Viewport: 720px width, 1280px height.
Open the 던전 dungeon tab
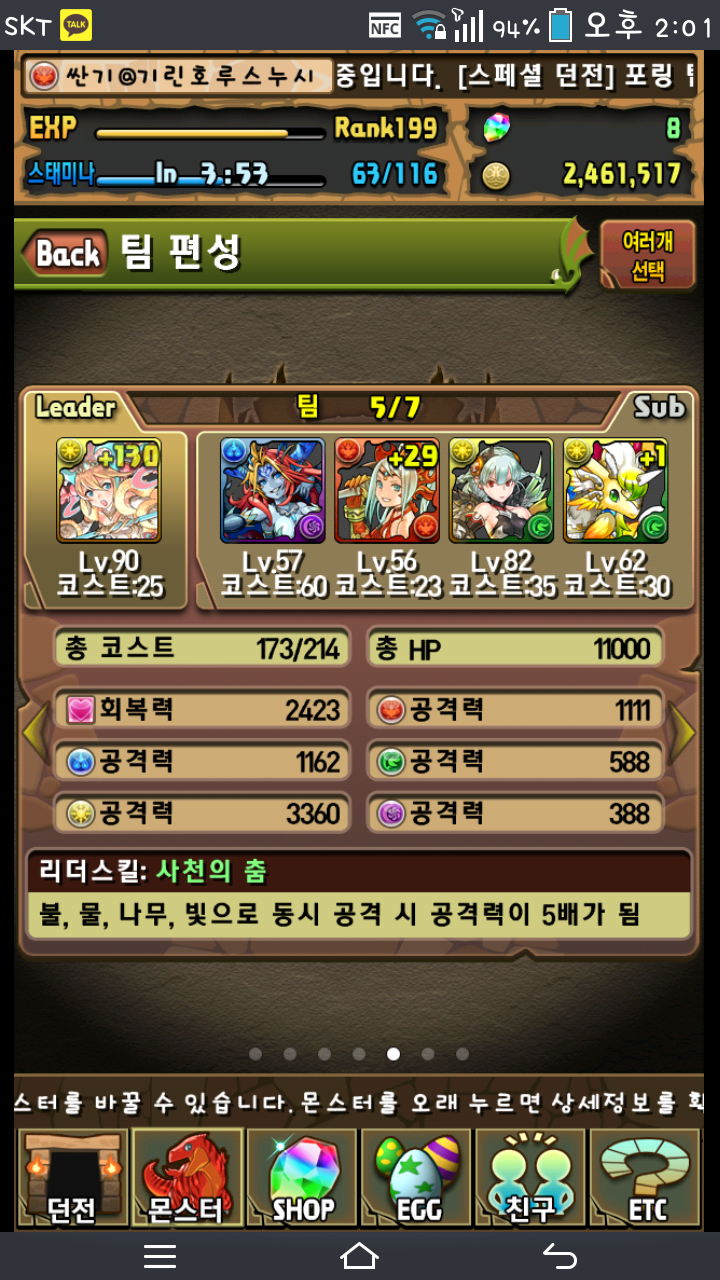(72, 1180)
